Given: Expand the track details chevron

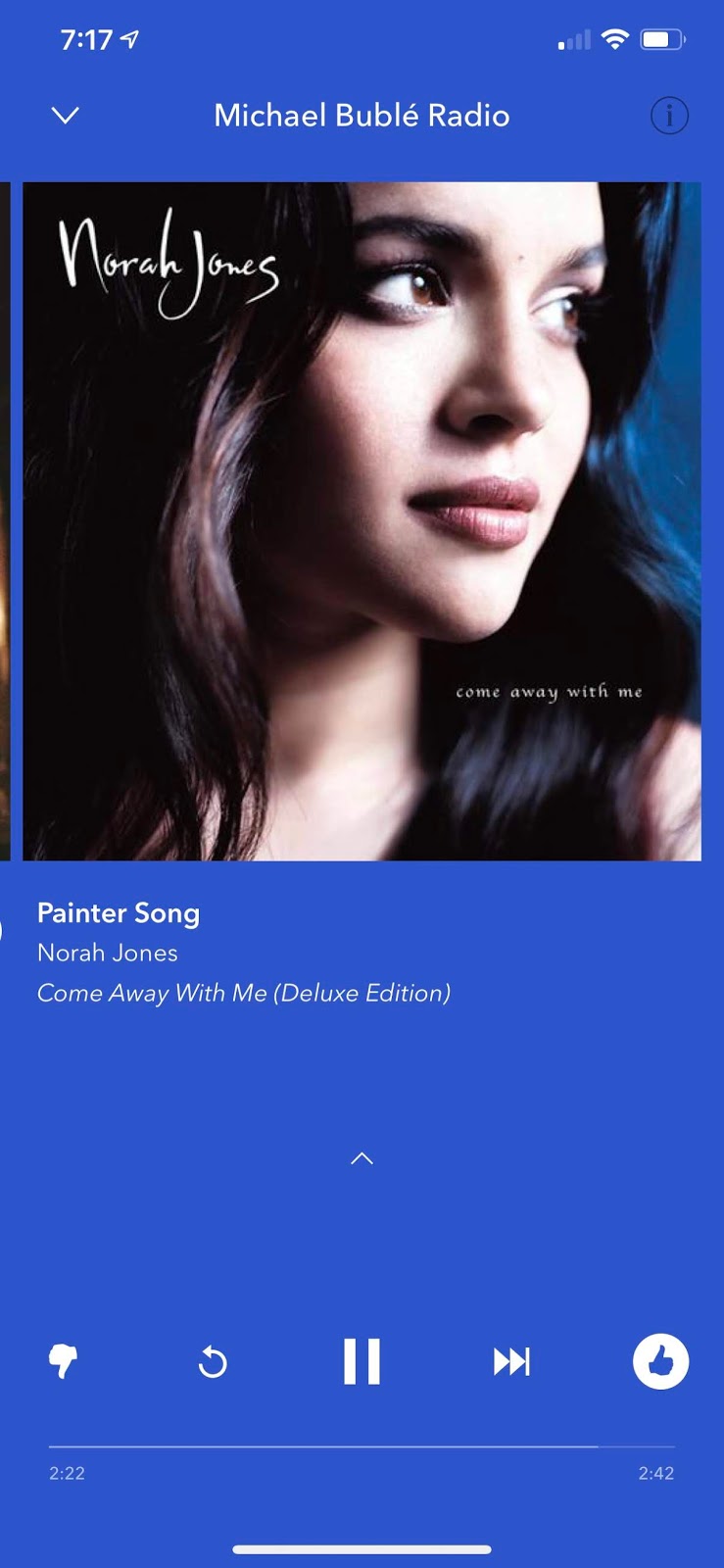Looking at the screenshot, I should (x=362, y=1158).
